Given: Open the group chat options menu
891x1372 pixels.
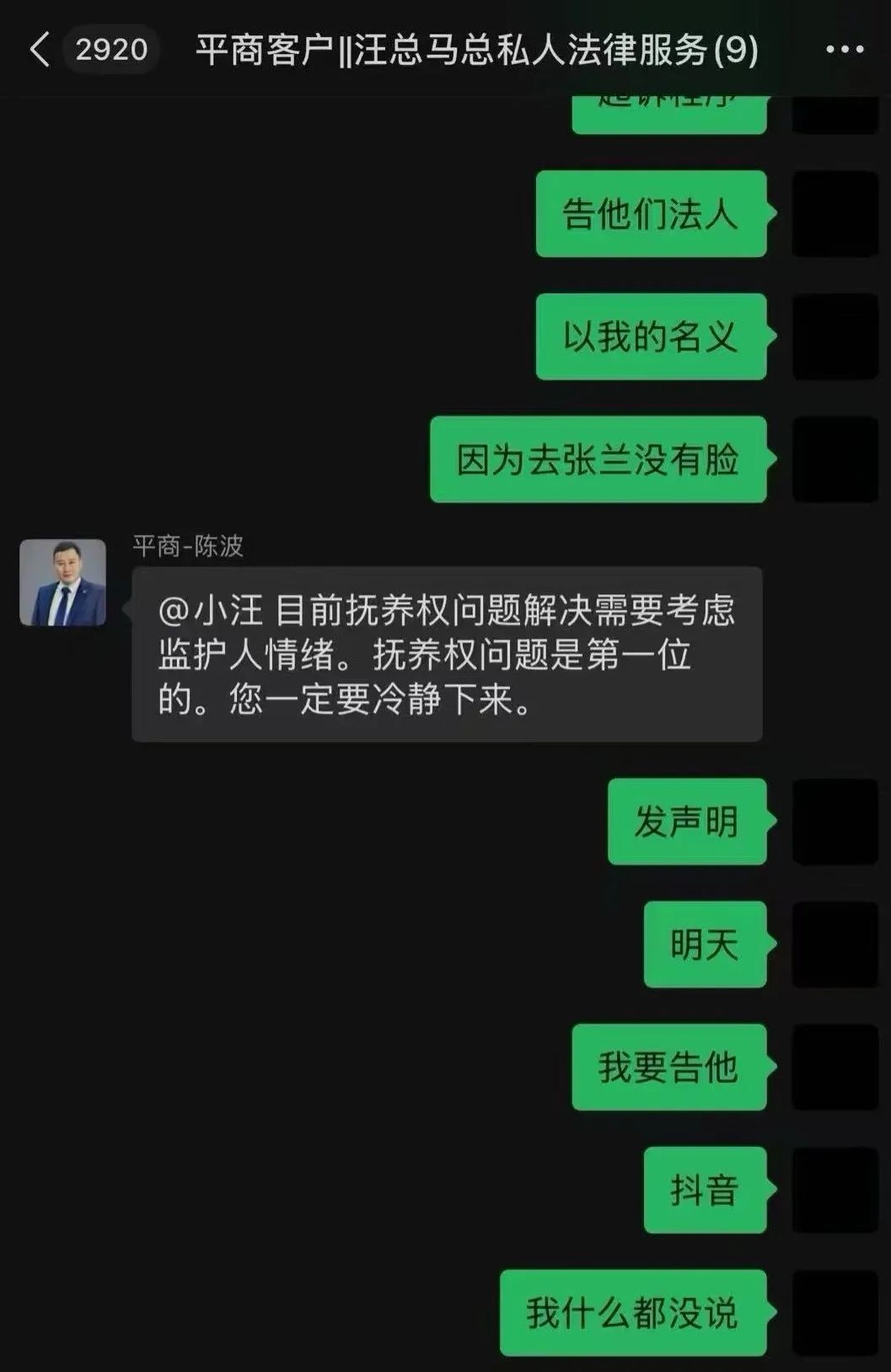Looking at the screenshot, I should [x=844, y=50].
